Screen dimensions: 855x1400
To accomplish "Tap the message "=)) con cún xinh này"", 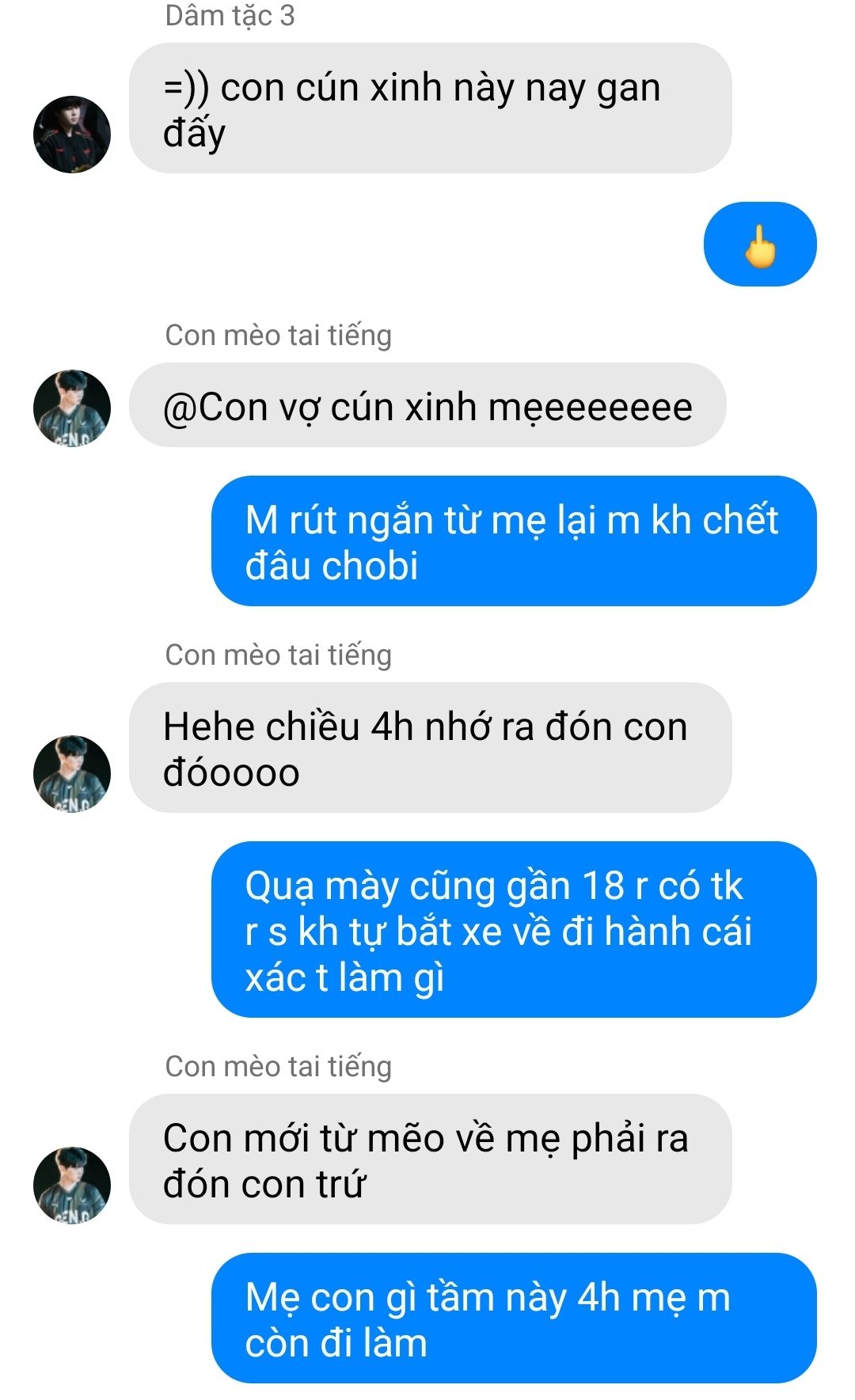I will click(x=430, y=108).
